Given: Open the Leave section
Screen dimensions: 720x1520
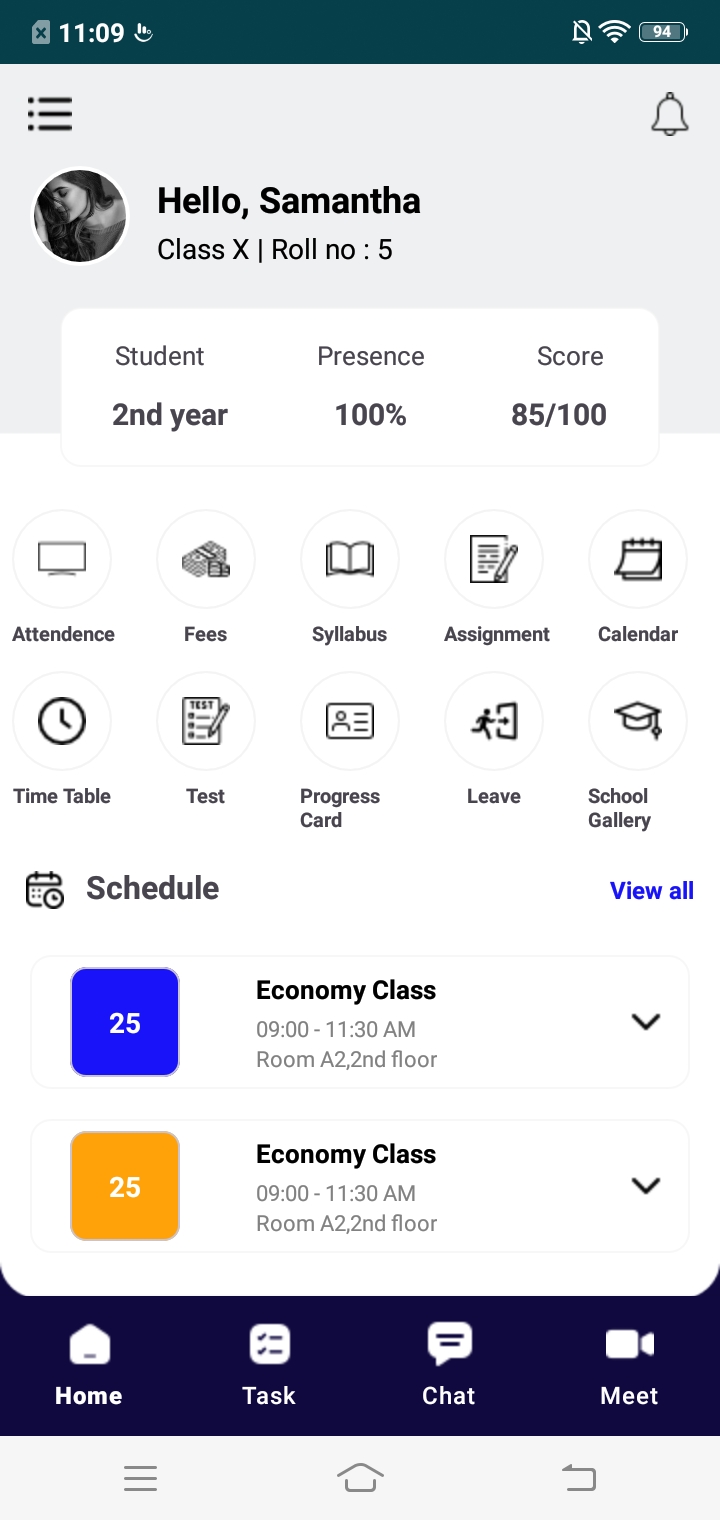Looking at the screenshot, I should pyautogui.click(x=494, y=722).
